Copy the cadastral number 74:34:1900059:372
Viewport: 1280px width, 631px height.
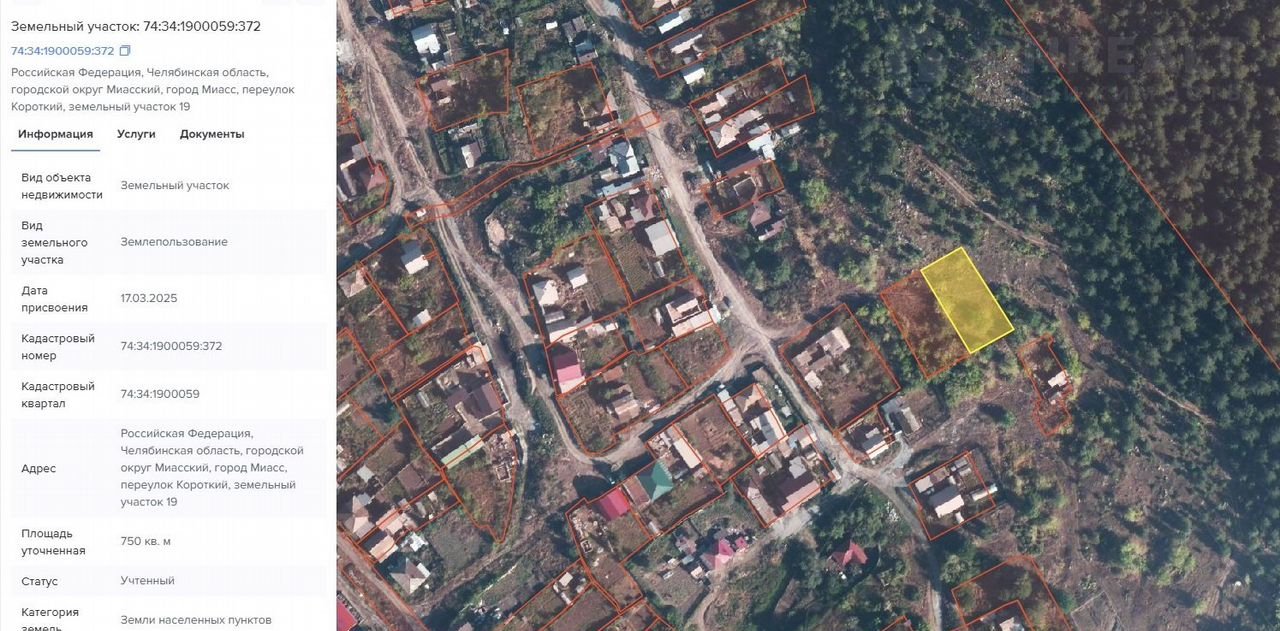pos(125,51)
